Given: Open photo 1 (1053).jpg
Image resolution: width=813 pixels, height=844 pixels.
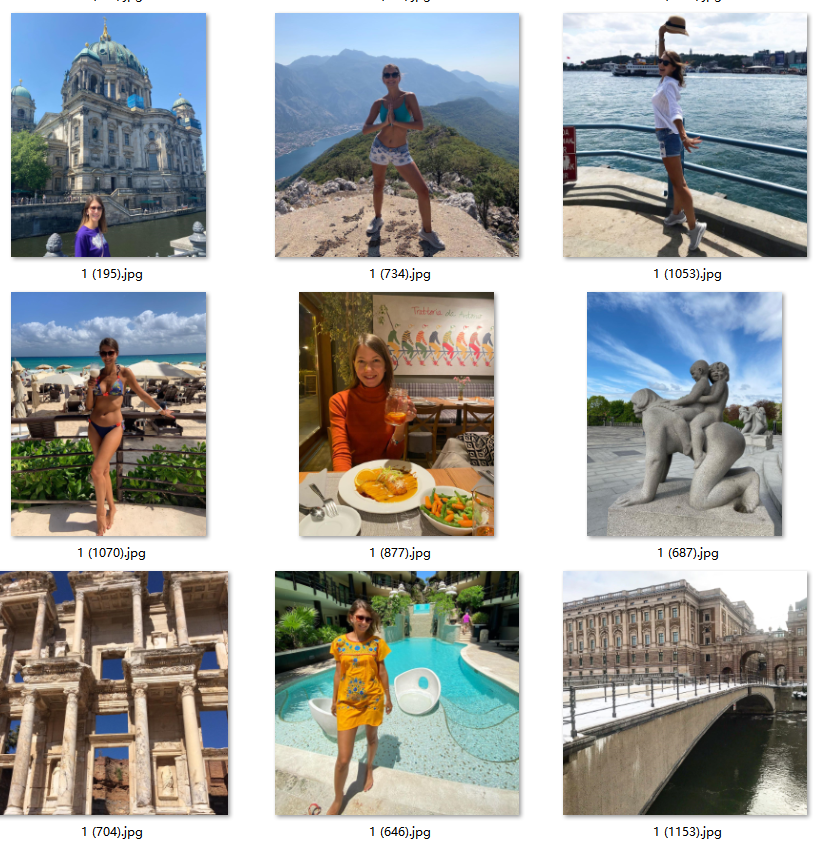Looking at the screenshot, I should (x=684, y=135).
